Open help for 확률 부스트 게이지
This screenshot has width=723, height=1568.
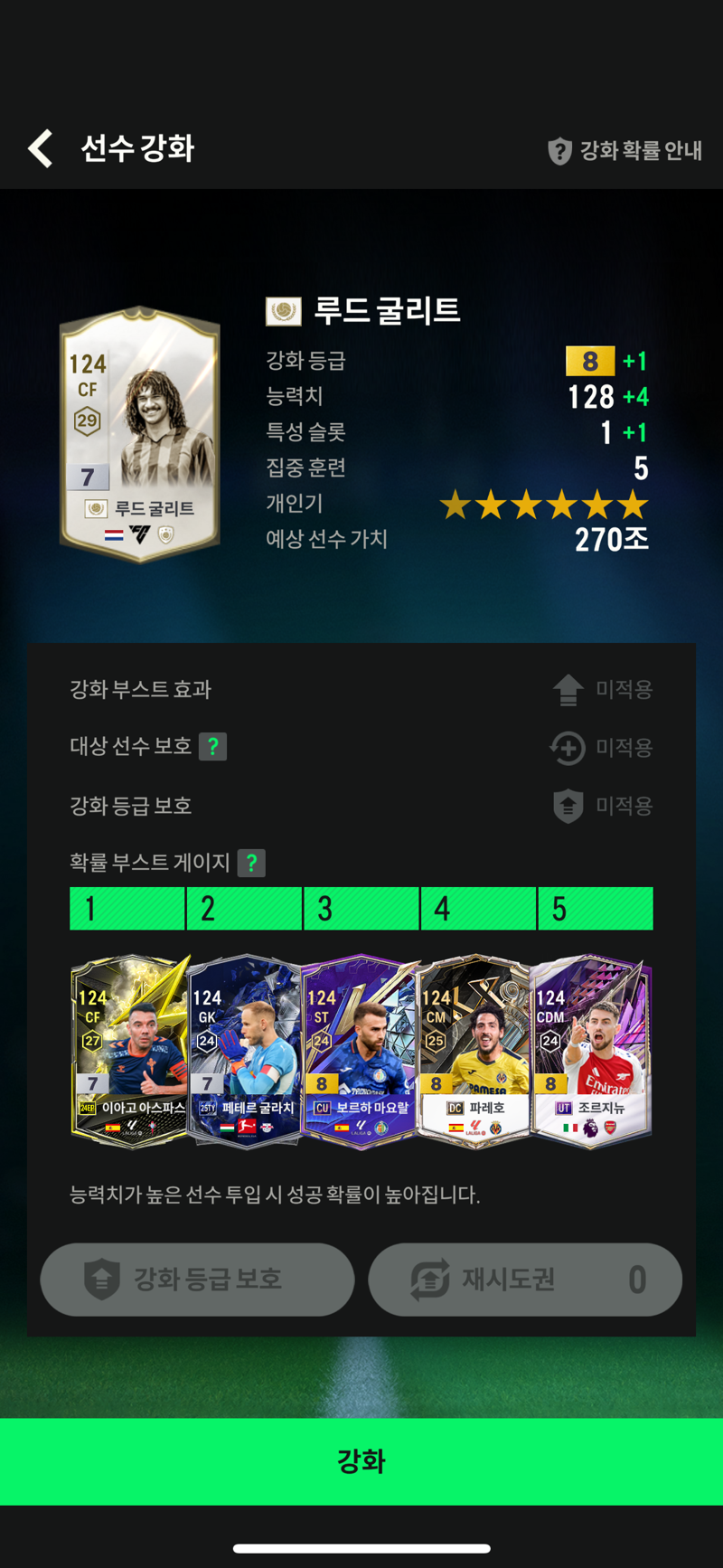coord(251,863)
